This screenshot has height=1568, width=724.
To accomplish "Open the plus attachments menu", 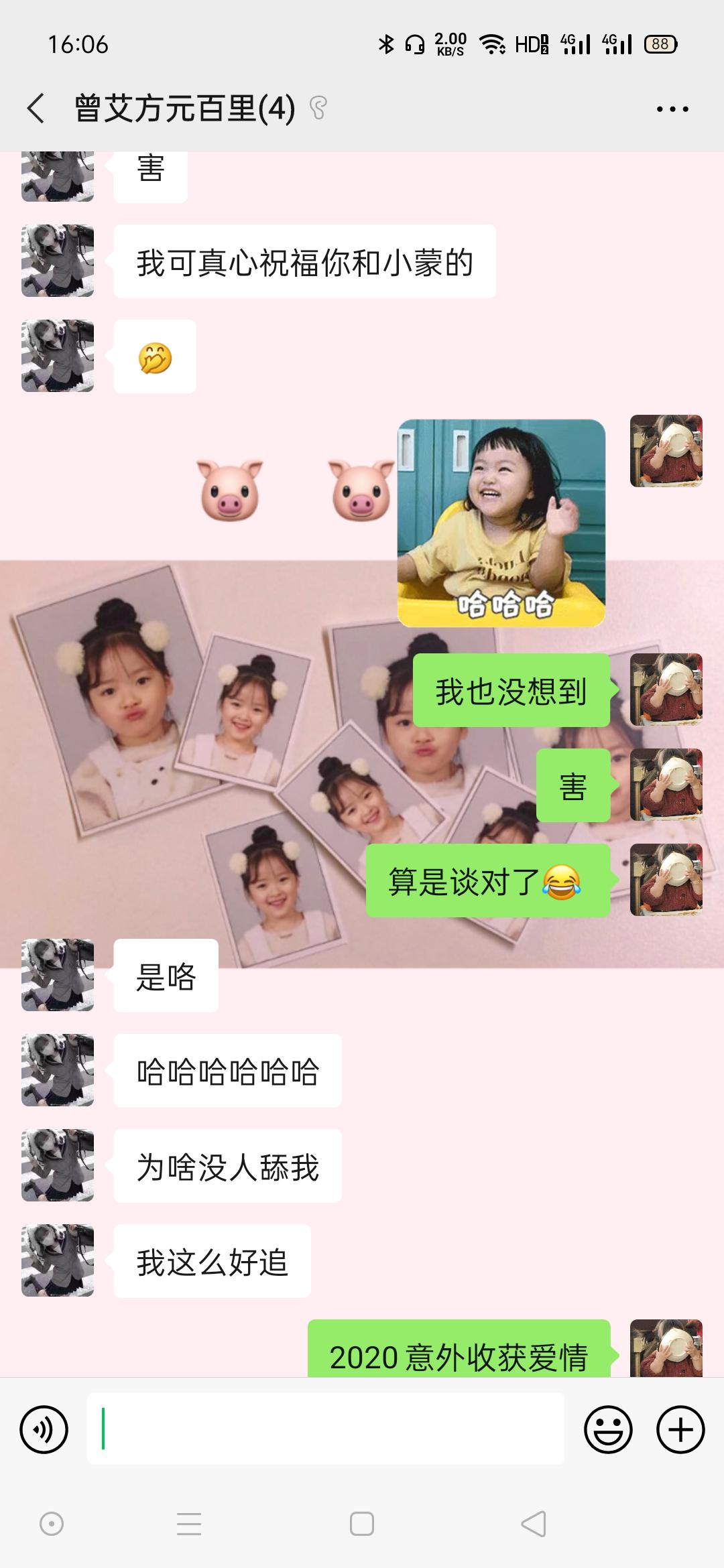I will click(x=680, y=1429).
